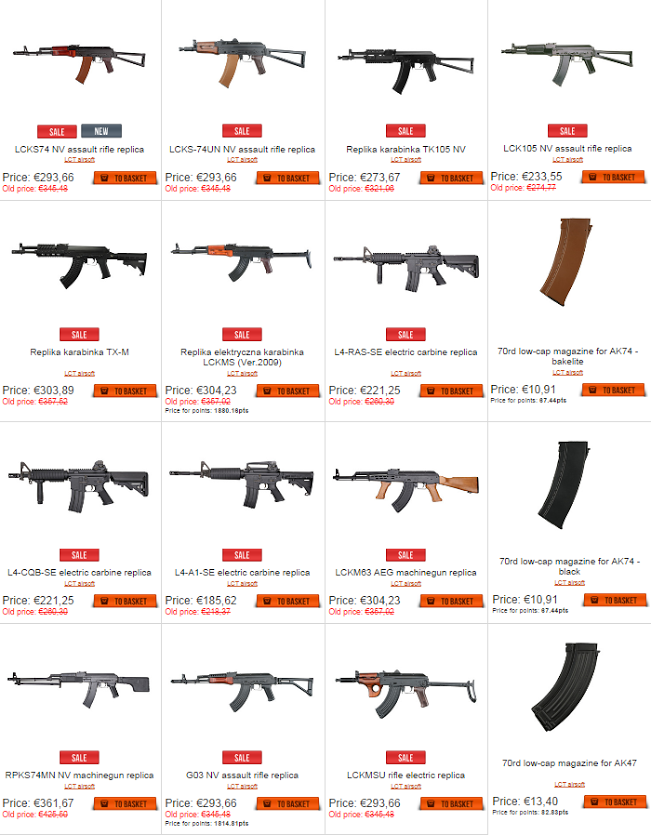This screenshot has width=651, height=835.
Task: Open L4-CQB-SE electric carbine replica
Action: (80, 573)
